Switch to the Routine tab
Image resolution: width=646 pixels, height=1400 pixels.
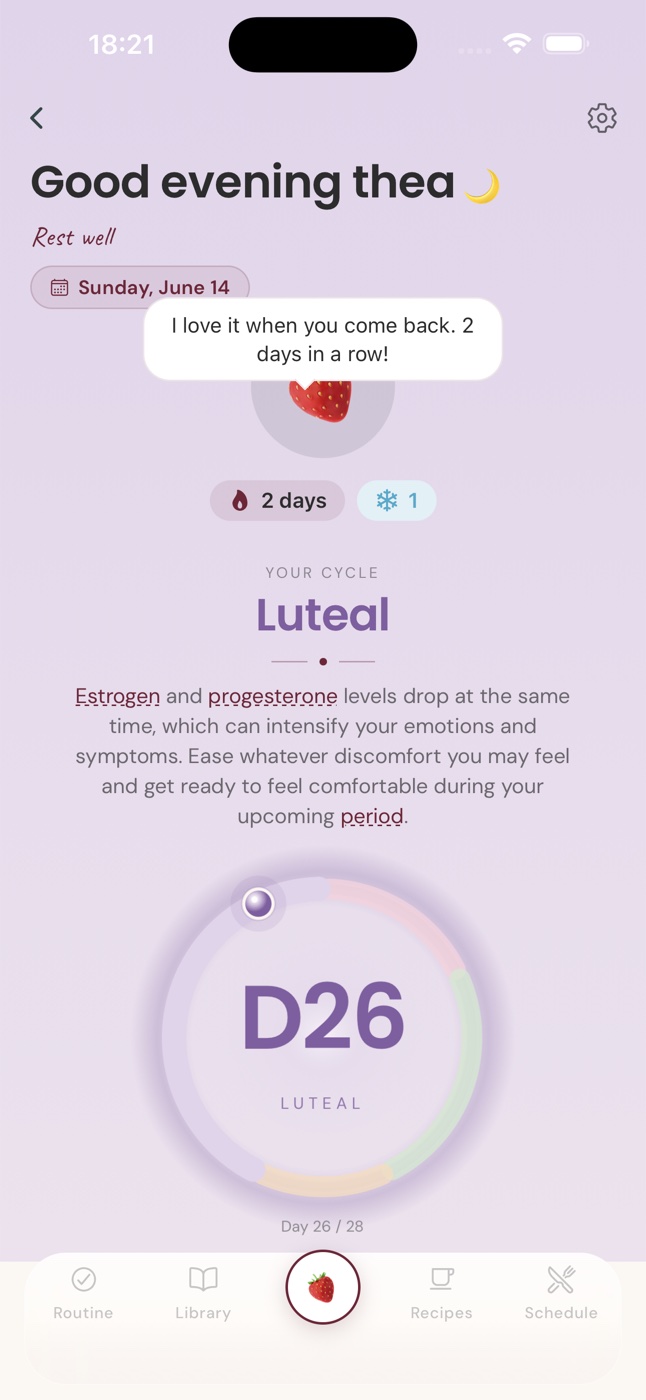point(83,1294)
